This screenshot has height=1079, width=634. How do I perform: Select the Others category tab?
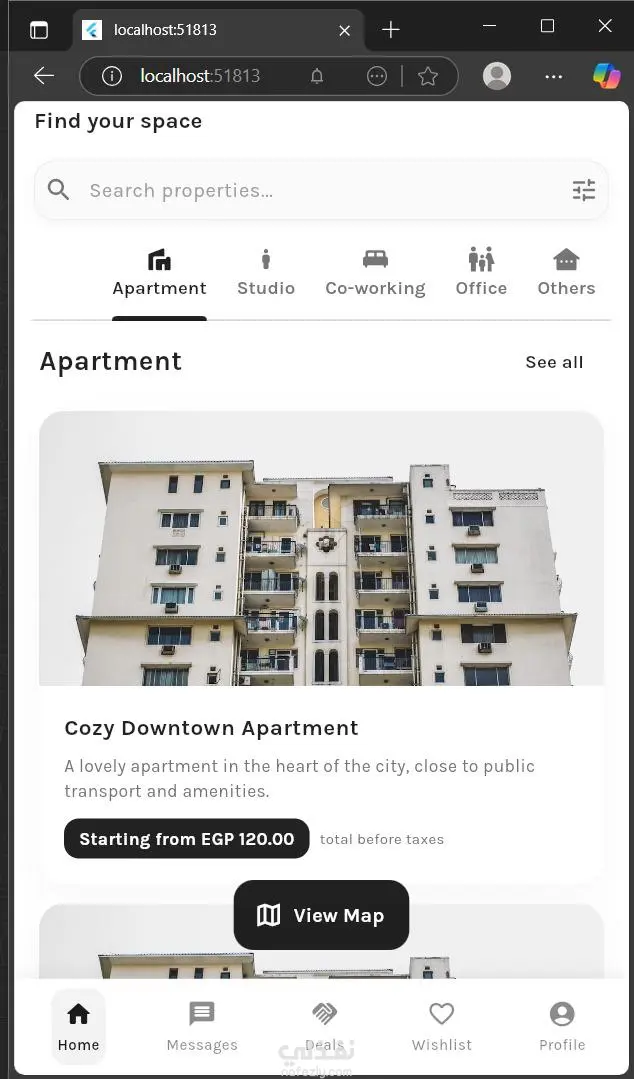[566, 274]
